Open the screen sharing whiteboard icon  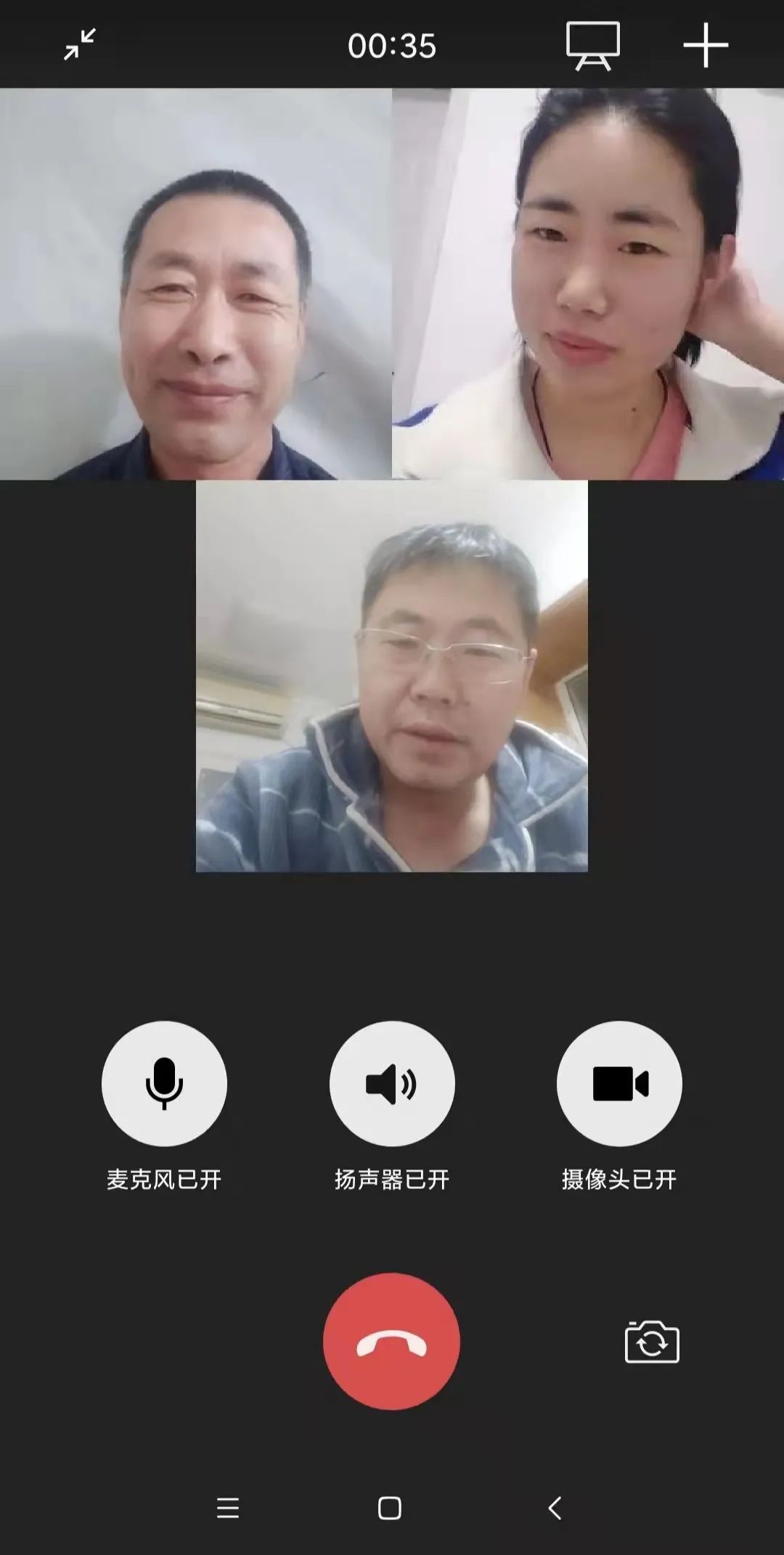pos(592,46)
